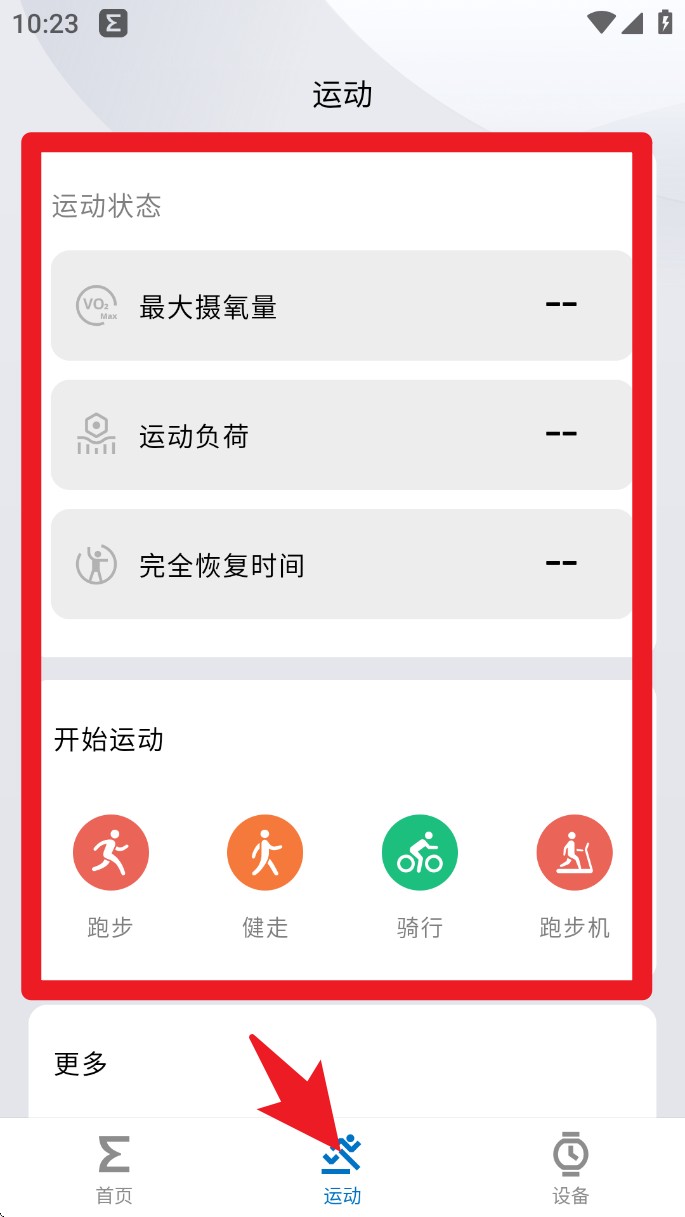This screenshot has height=1217, width=685.
Task: Open the 最大摄氧量 row
Action: [342, 305]
